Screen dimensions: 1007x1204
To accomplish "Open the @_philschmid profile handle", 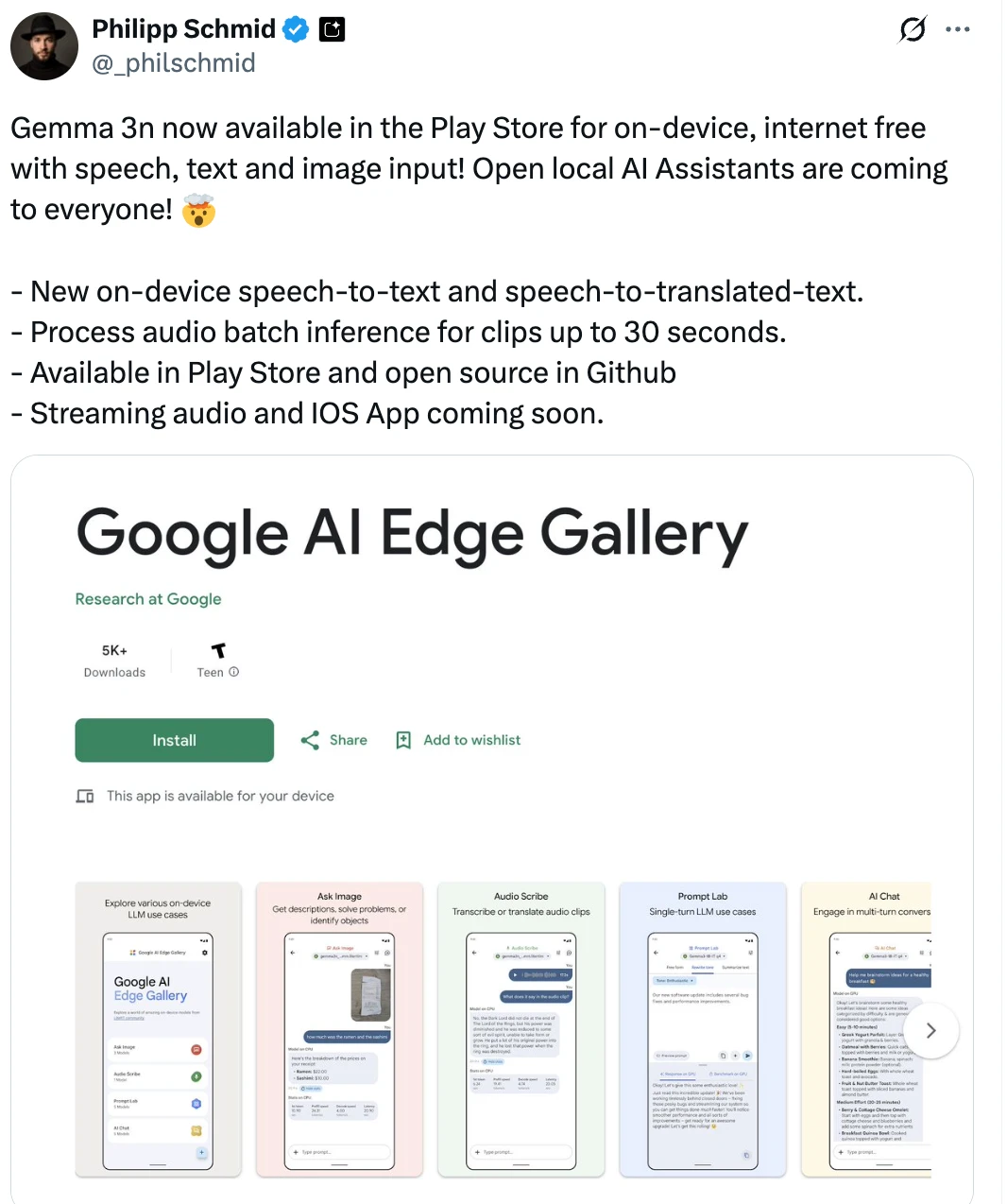I will point(174,63).
